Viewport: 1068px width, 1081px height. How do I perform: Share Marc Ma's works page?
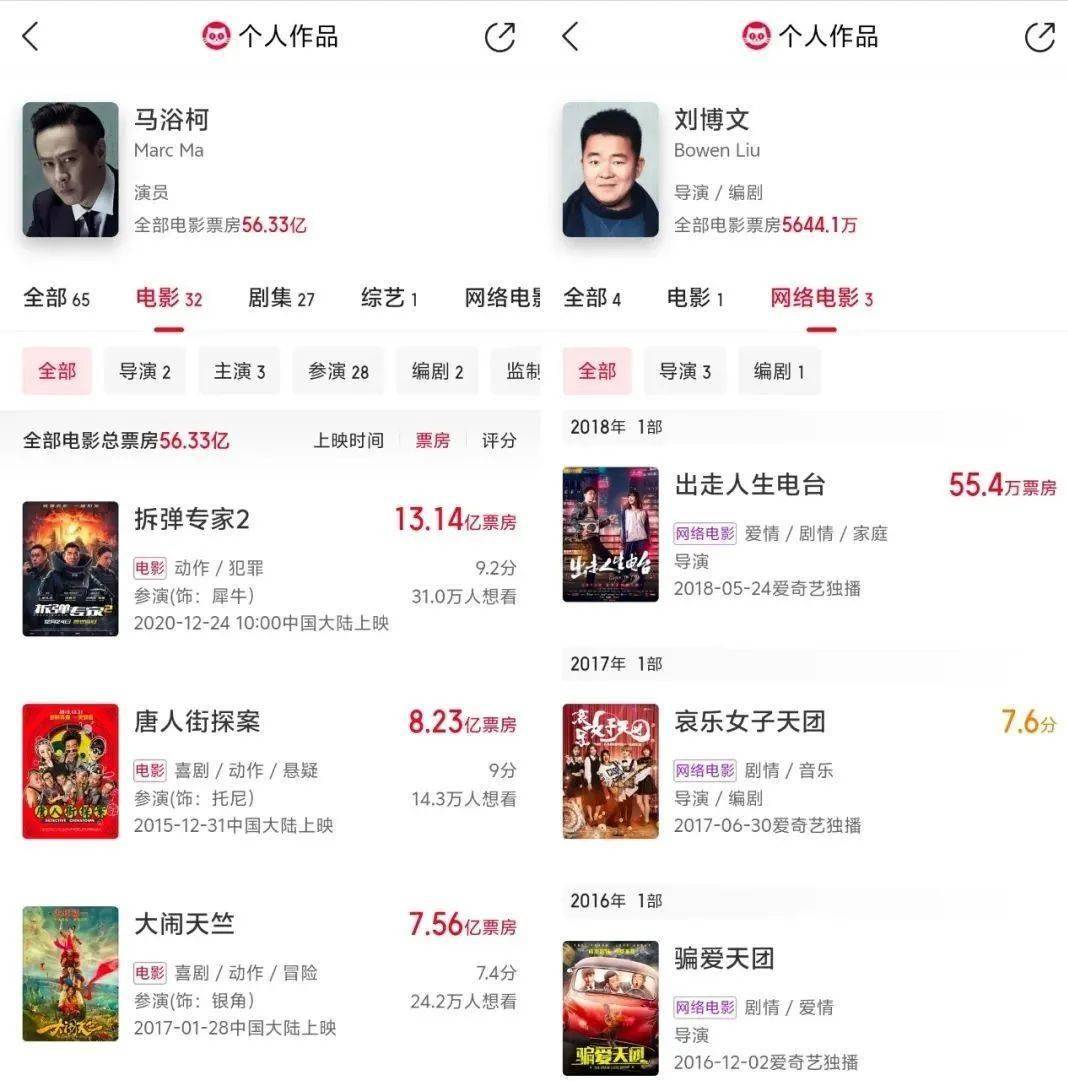(x=499, y=37)
